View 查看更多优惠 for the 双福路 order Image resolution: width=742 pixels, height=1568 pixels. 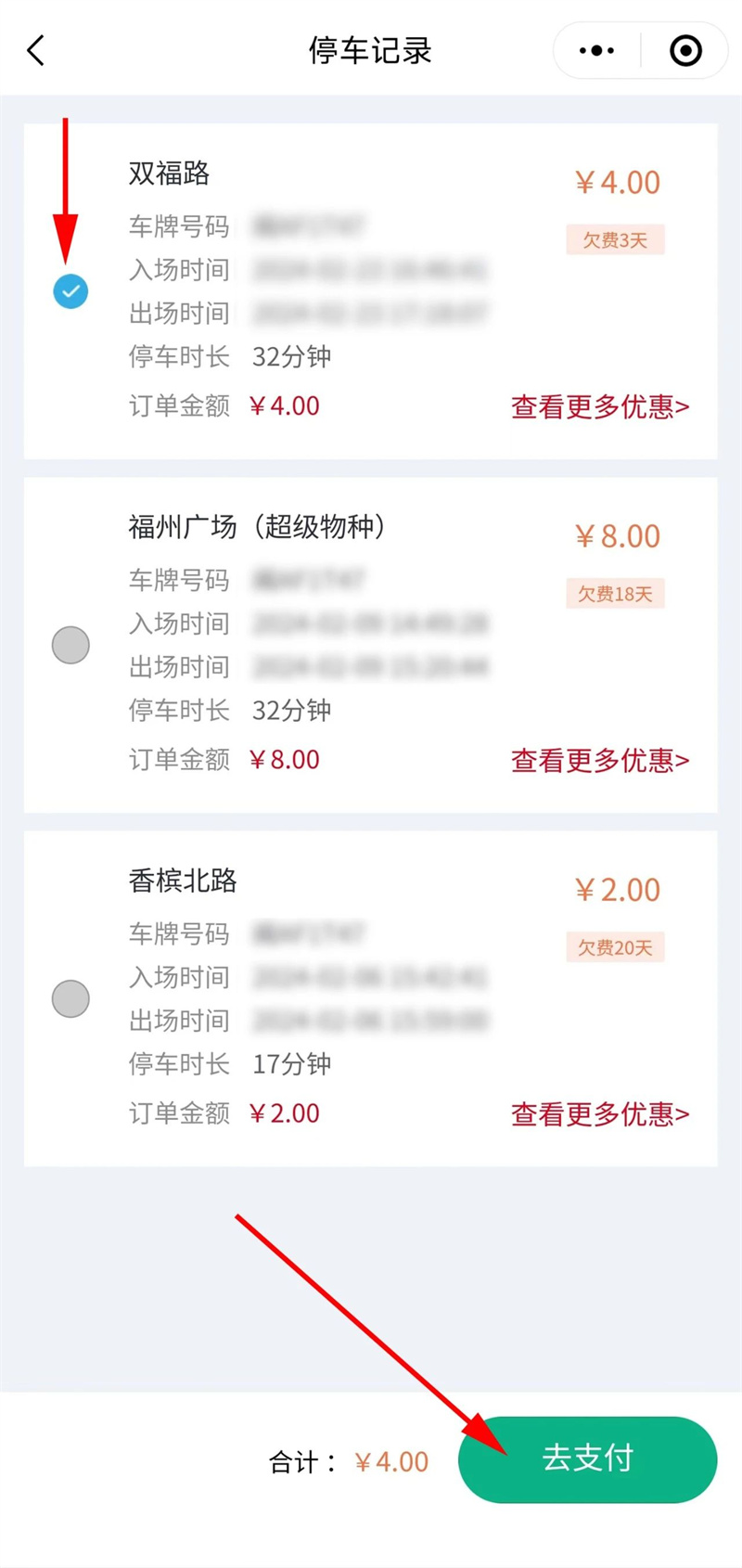(x=600, y=406)
